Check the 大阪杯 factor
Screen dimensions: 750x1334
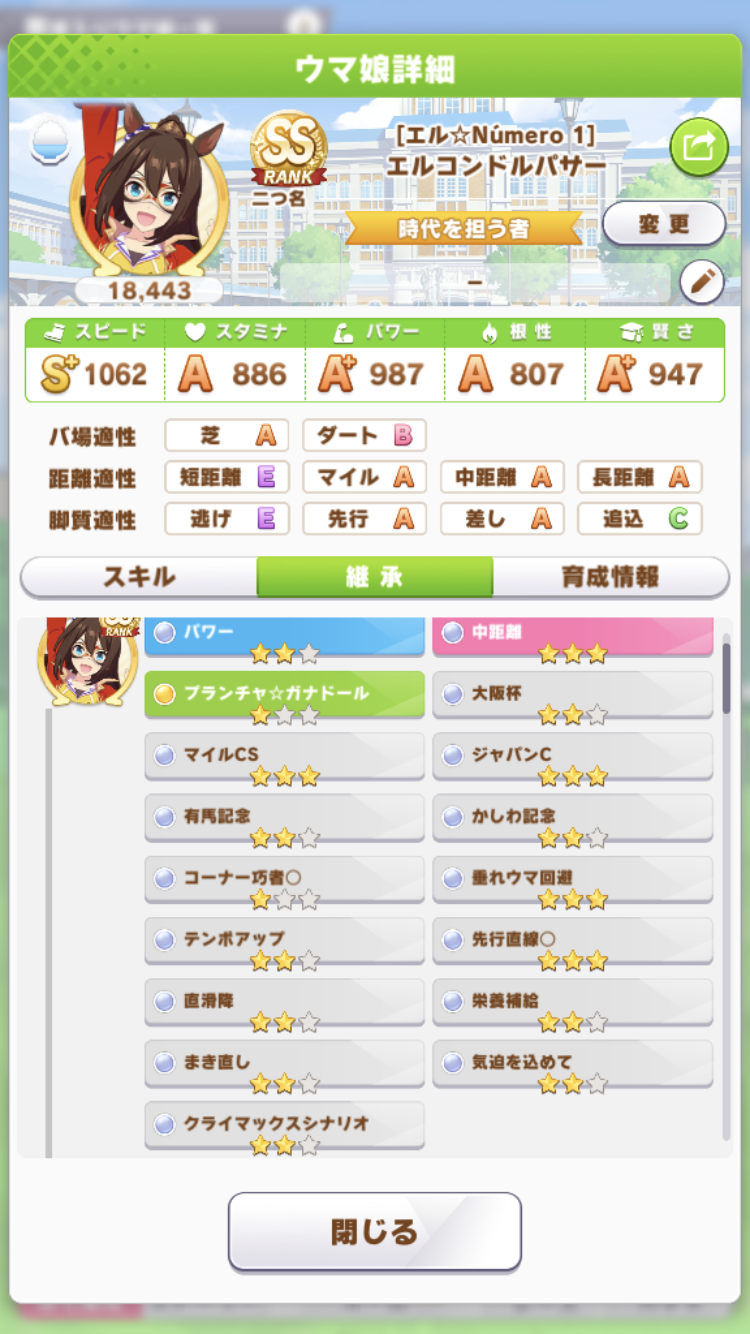coord(572,694)
